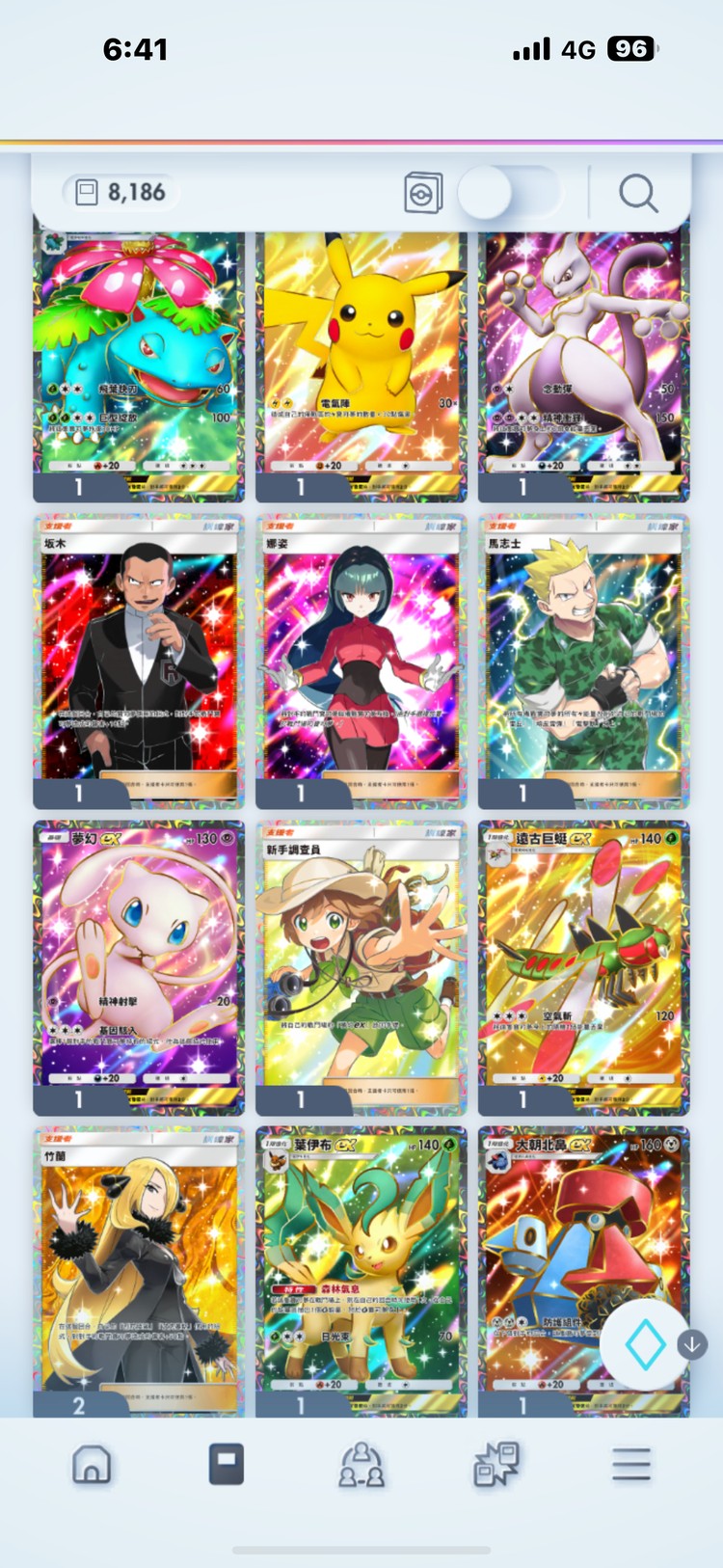Viewport: 723px width, 1568px height.
Task: Open the 竹蘭 supporter card
Action: 138,1268
